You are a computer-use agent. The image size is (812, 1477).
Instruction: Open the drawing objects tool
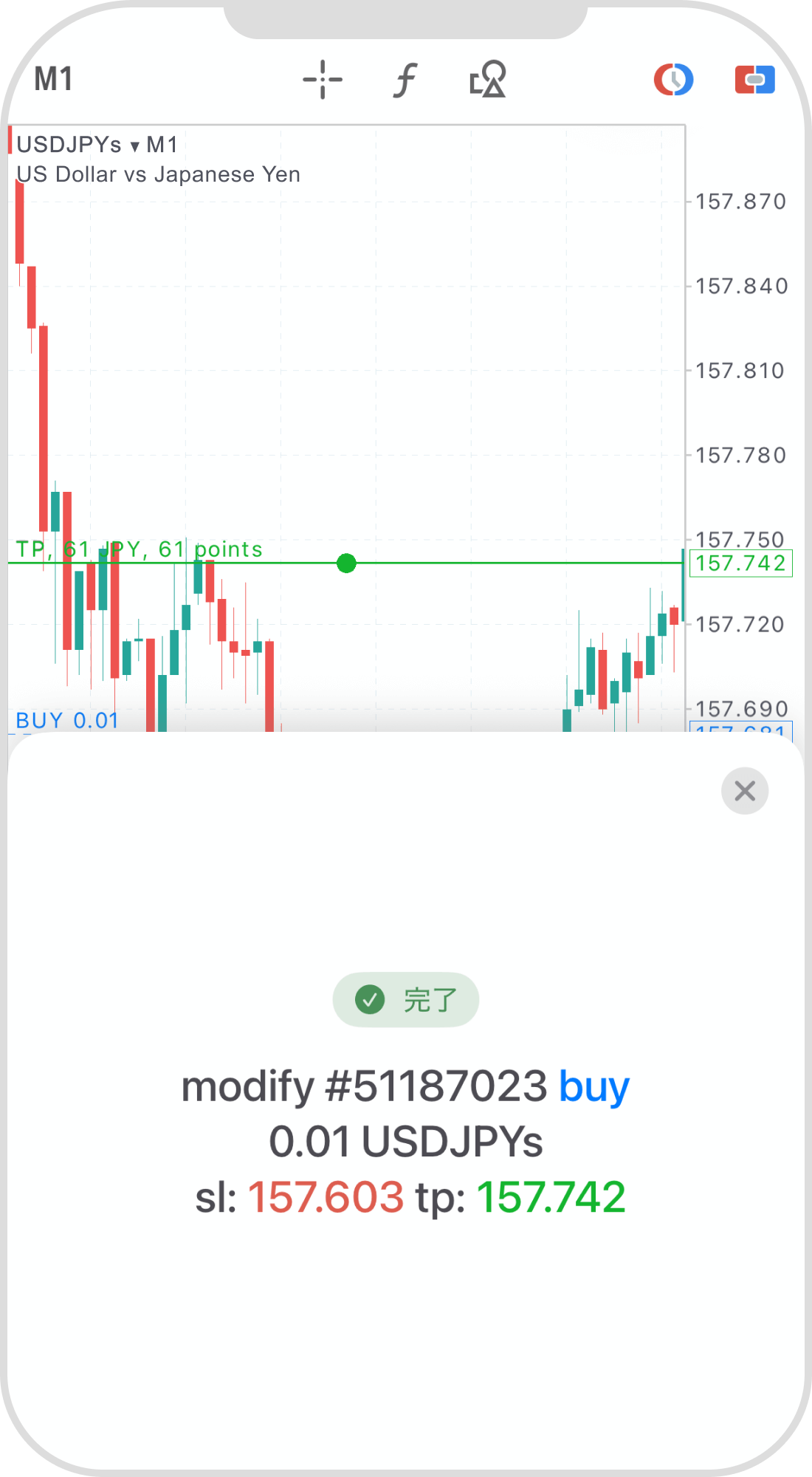488,80
